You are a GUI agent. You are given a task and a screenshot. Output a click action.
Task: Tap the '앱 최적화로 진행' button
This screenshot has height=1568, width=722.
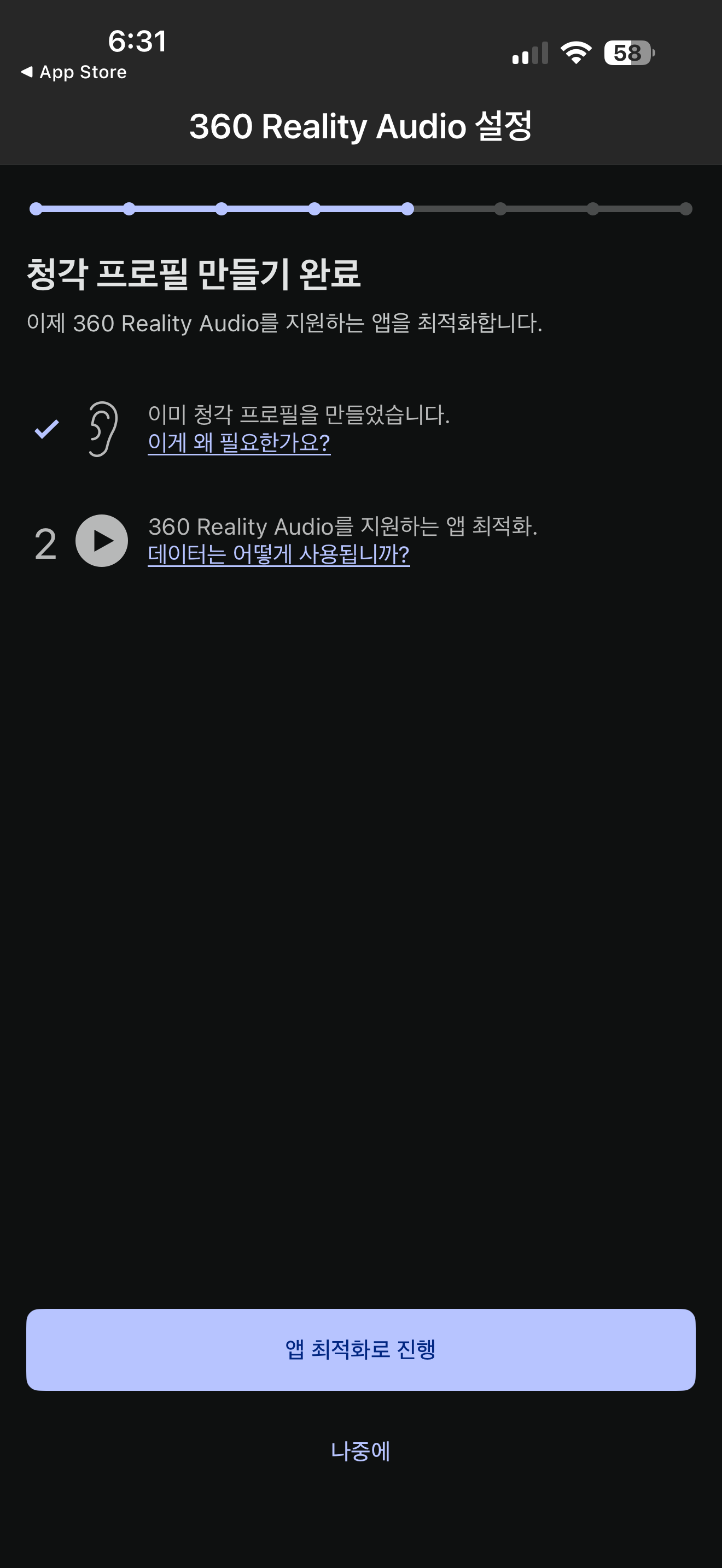(360, 1349)
